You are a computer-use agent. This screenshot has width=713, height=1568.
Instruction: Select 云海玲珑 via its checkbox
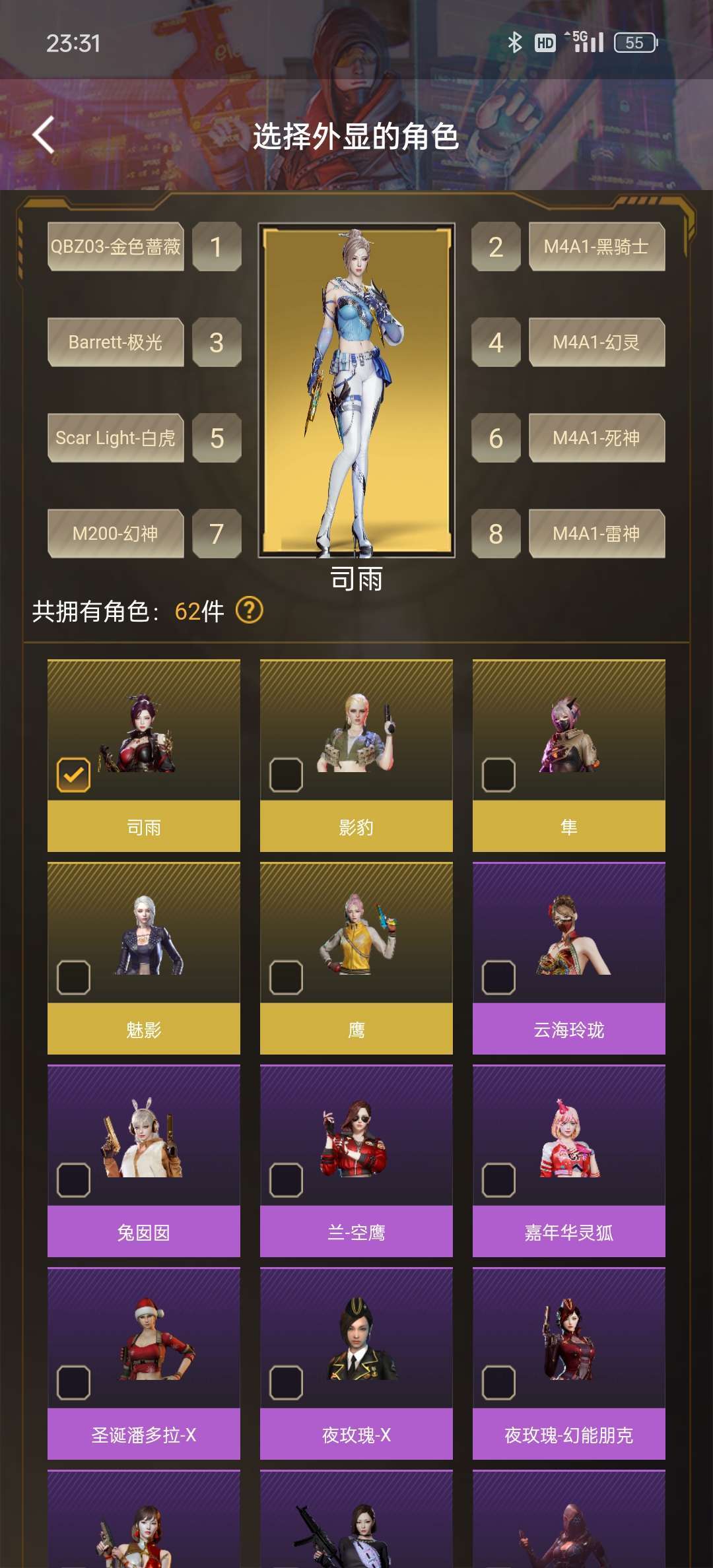(x=498, y=977)
